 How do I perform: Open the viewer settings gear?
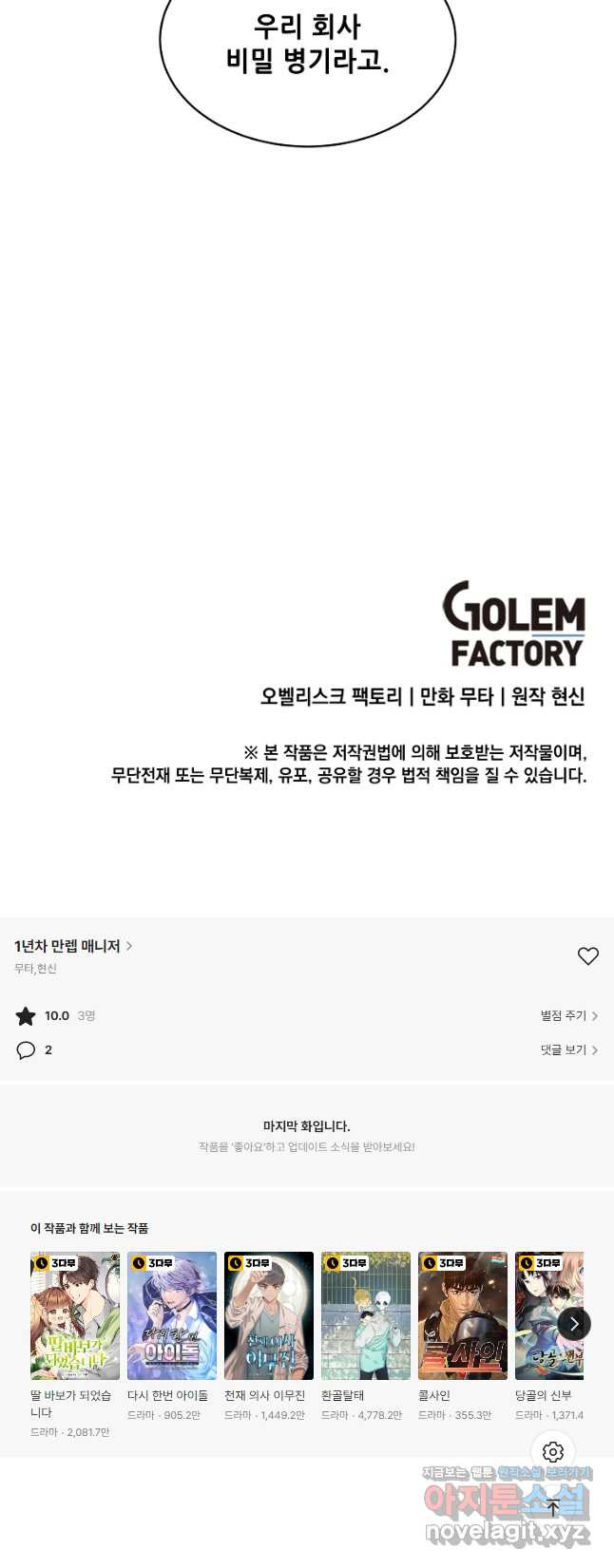pyautogui.click(x=553, y=1451)
